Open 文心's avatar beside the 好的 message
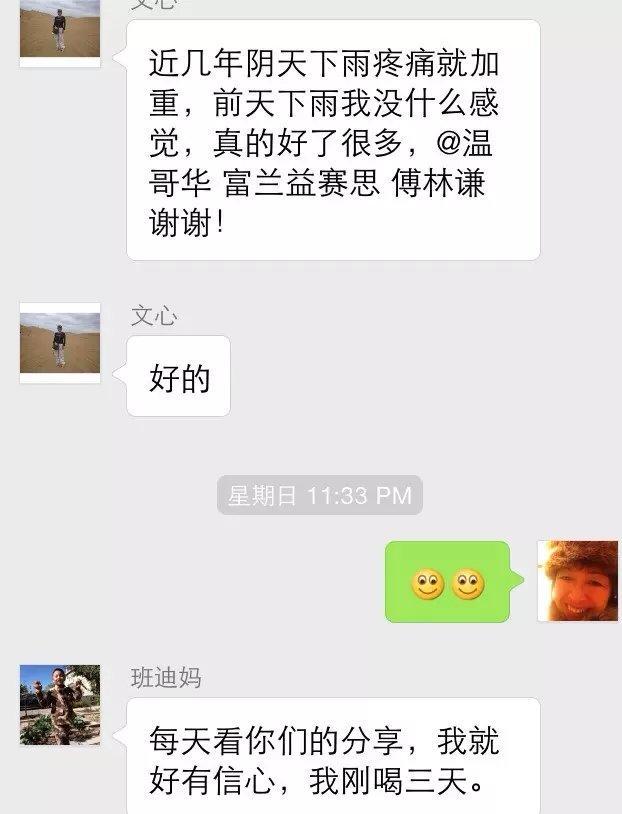The image size is (622, 814). click(x=60, y=343)
